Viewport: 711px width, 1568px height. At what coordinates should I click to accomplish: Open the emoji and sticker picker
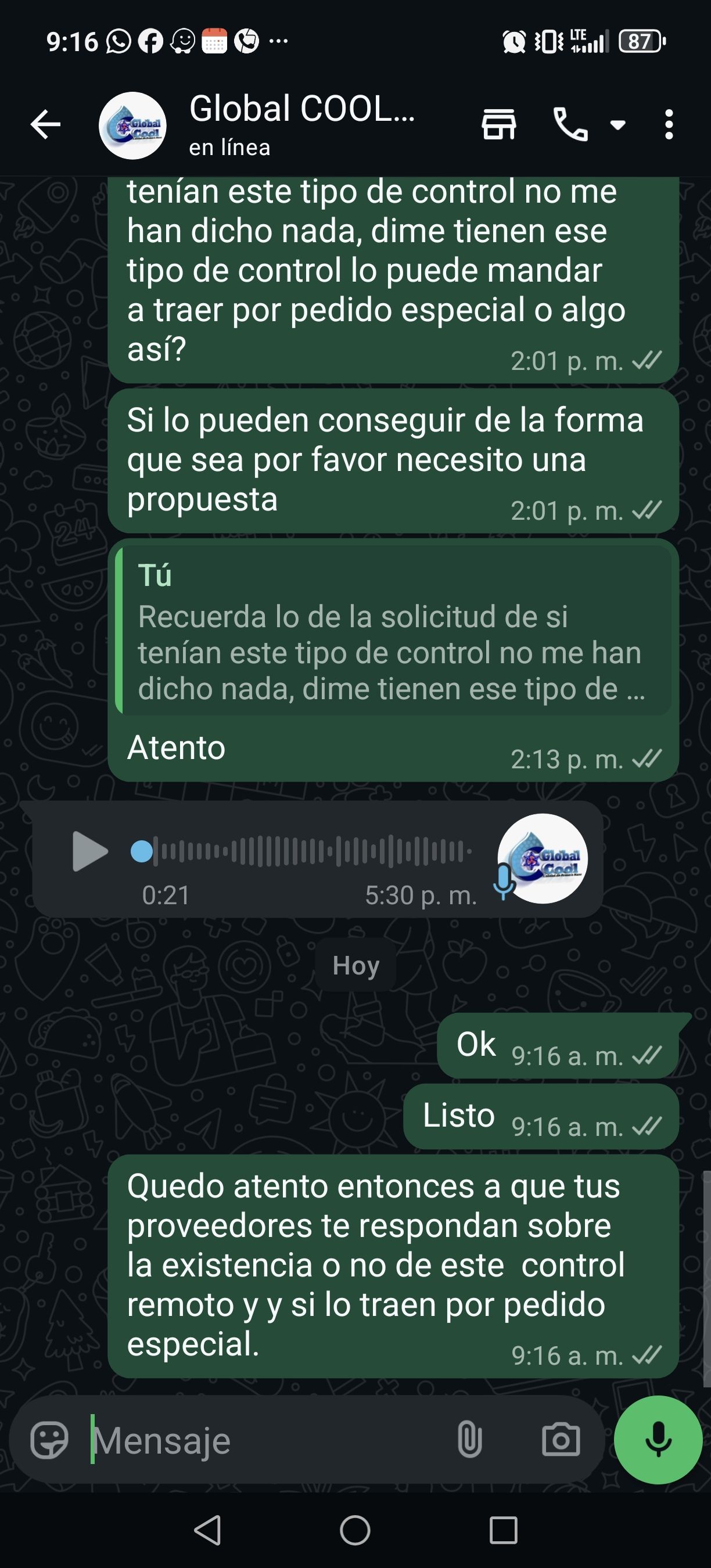49,1440
